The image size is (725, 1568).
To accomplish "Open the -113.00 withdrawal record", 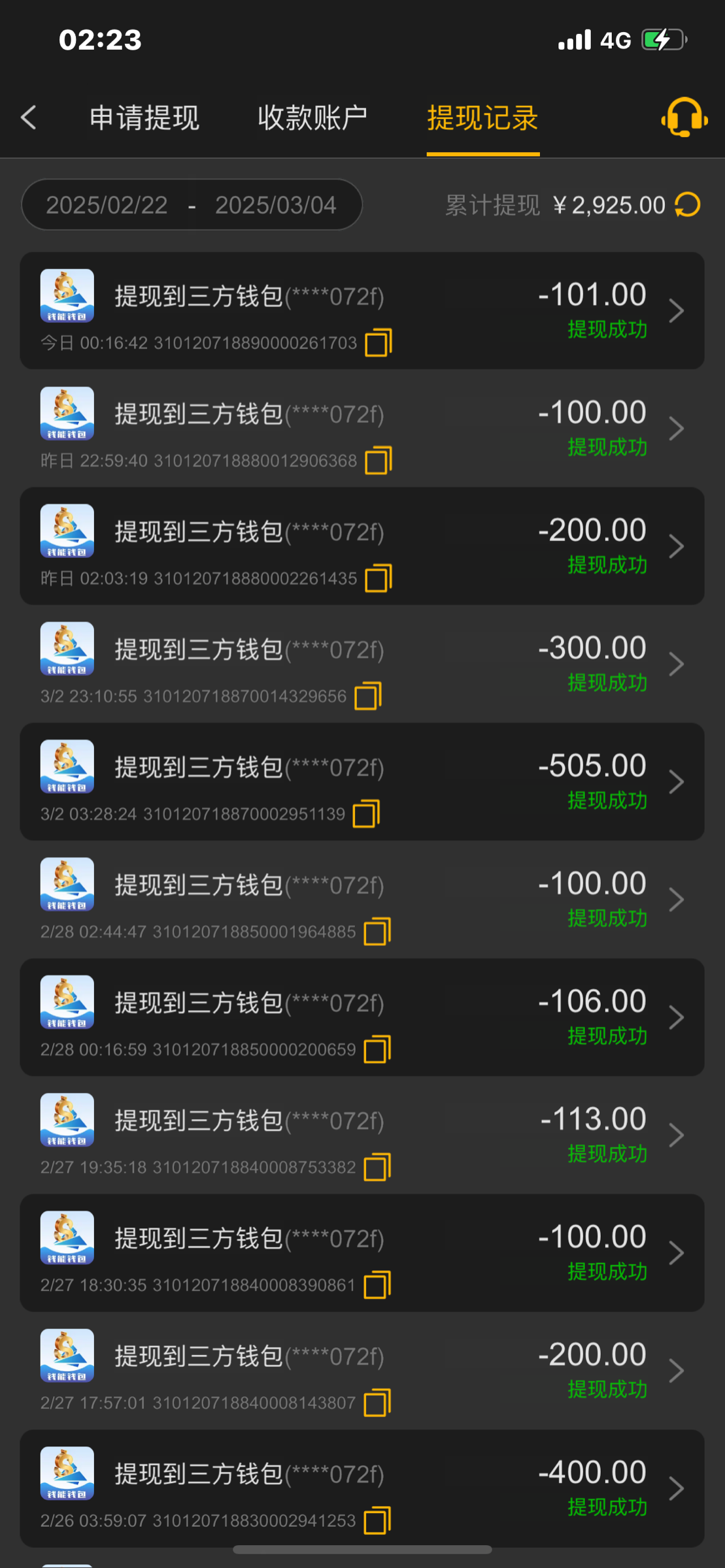I will pyautogui.click(x=362, y=1135).
